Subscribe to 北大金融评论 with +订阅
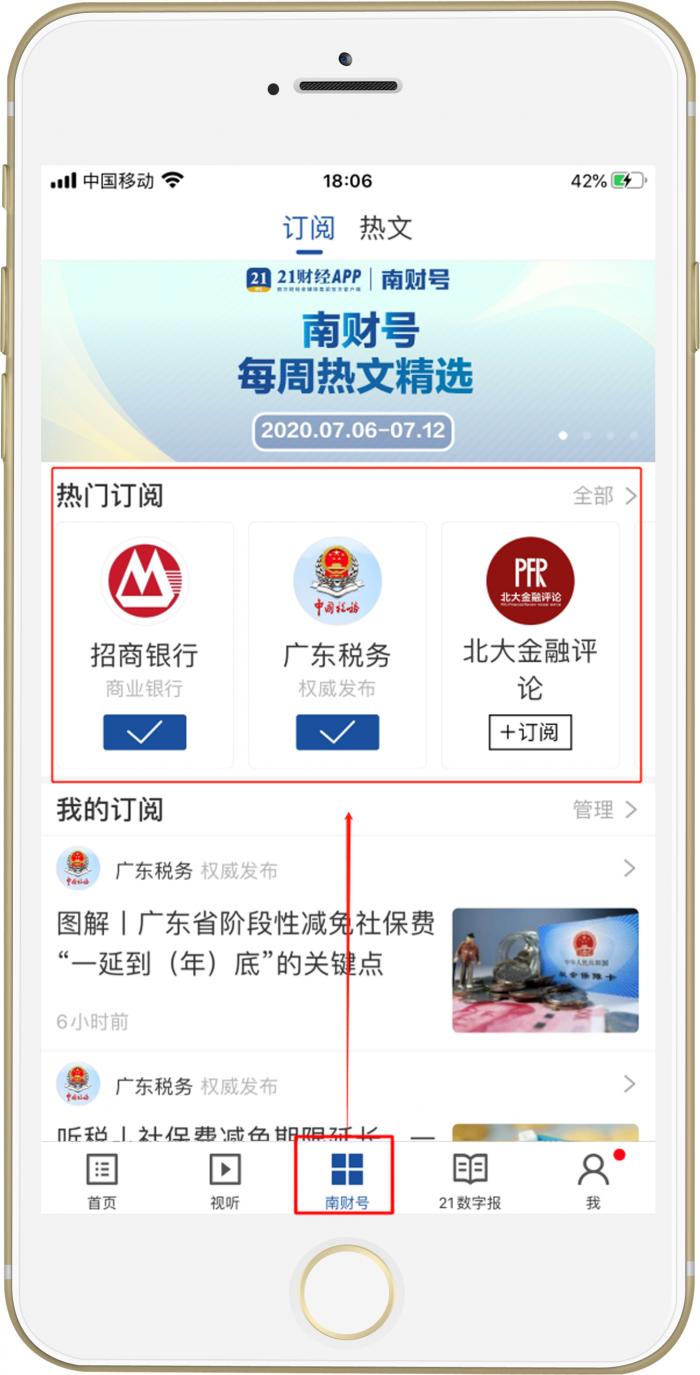 click(x=530, y=732)
